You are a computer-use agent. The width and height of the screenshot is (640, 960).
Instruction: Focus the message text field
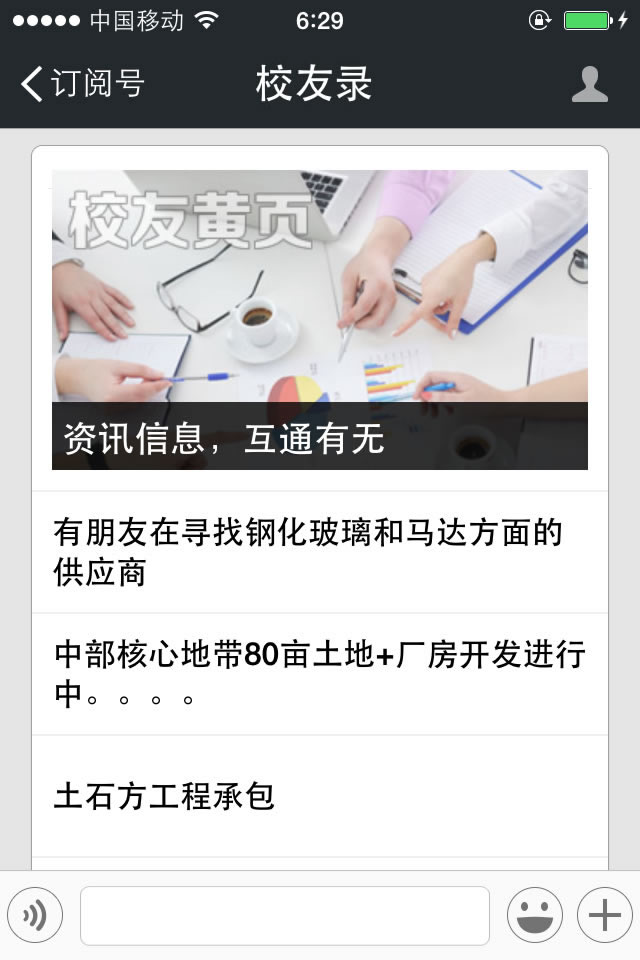[x=285, y=915]
